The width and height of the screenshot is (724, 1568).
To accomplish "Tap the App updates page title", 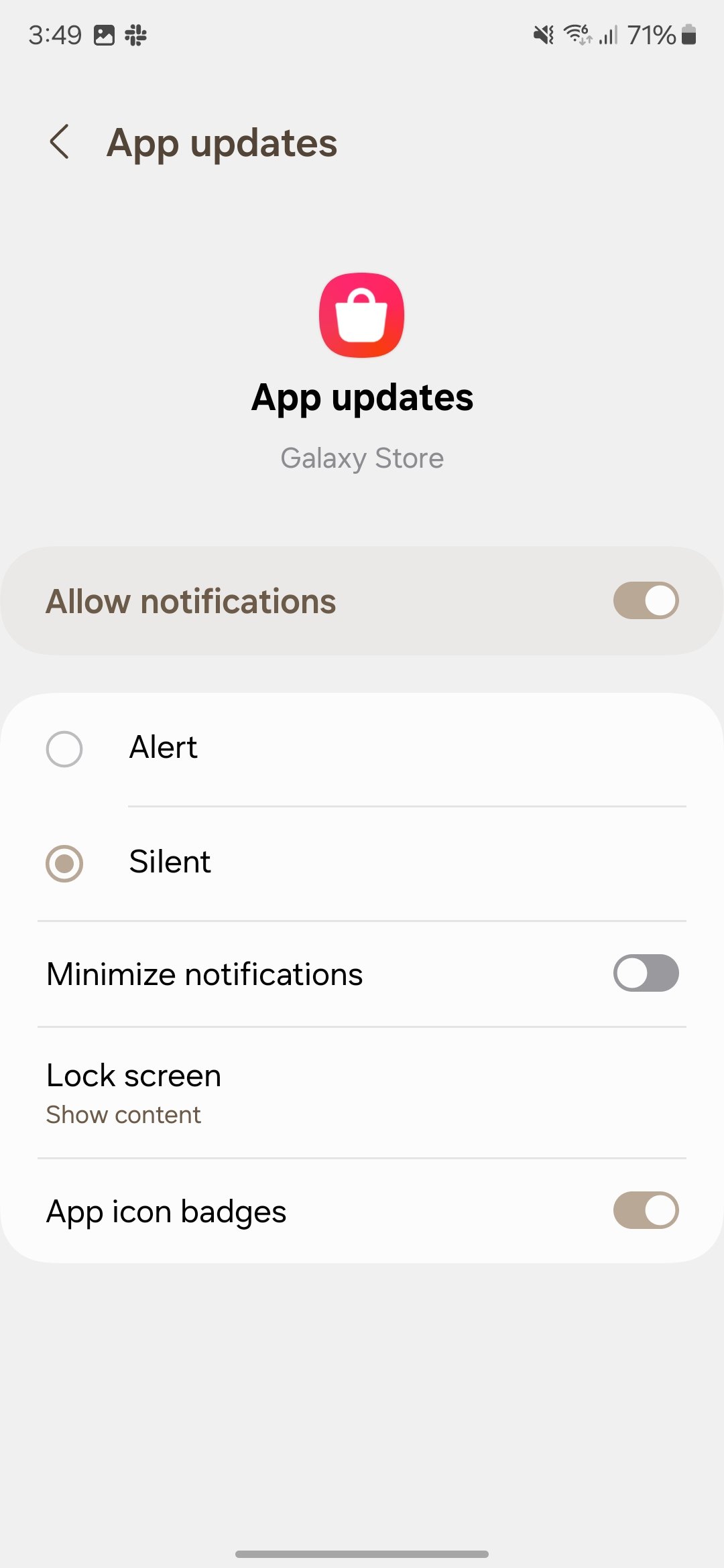I will (x=222, y=143).
